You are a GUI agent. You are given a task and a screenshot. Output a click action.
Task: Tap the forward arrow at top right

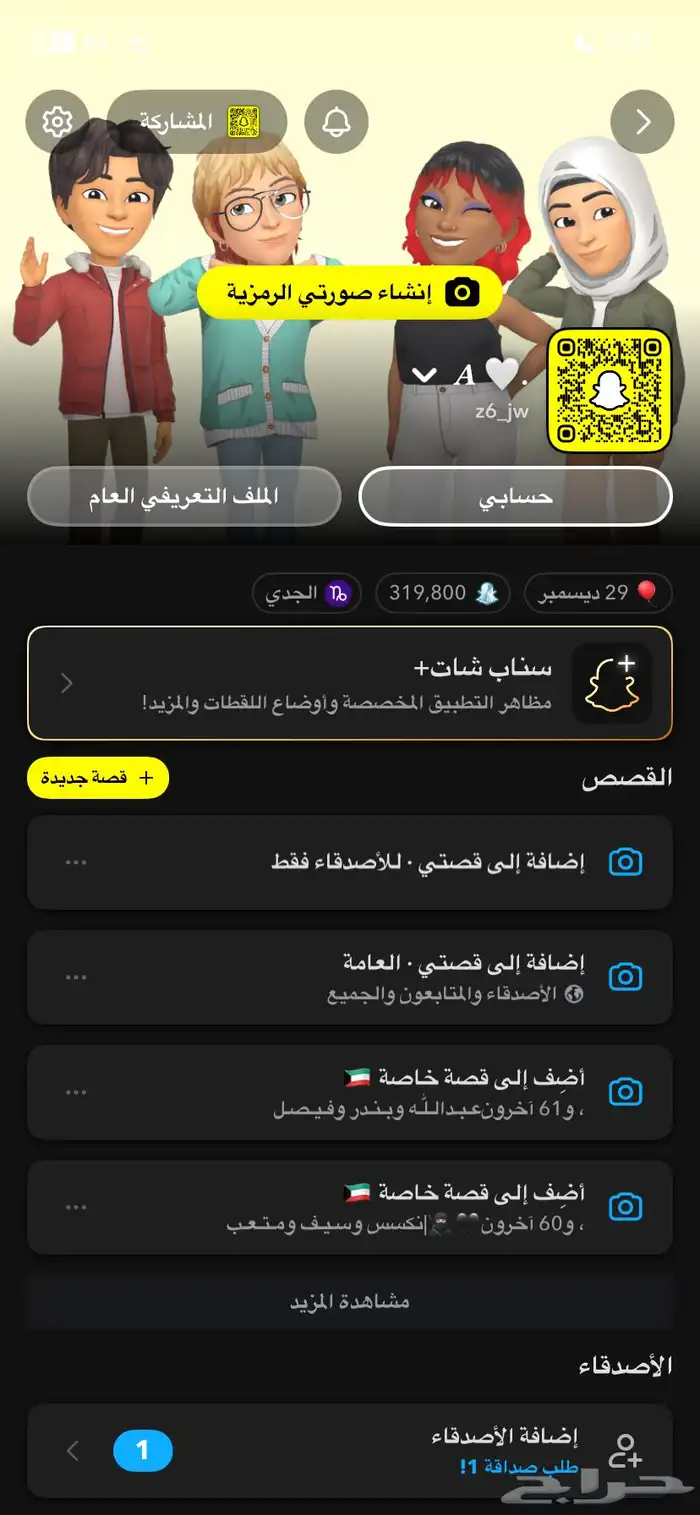point(642,122)
